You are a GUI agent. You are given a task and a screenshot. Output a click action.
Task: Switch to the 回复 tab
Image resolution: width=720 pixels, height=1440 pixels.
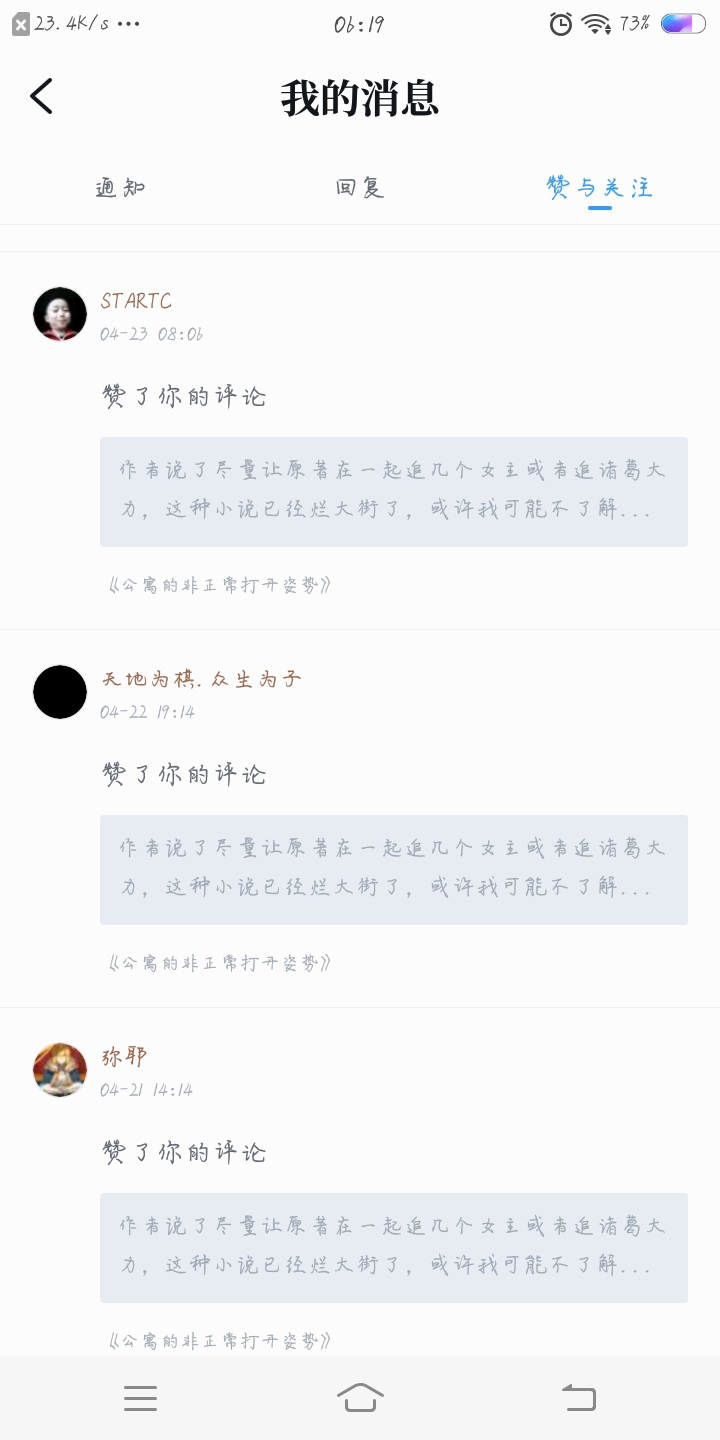(360, 187)
